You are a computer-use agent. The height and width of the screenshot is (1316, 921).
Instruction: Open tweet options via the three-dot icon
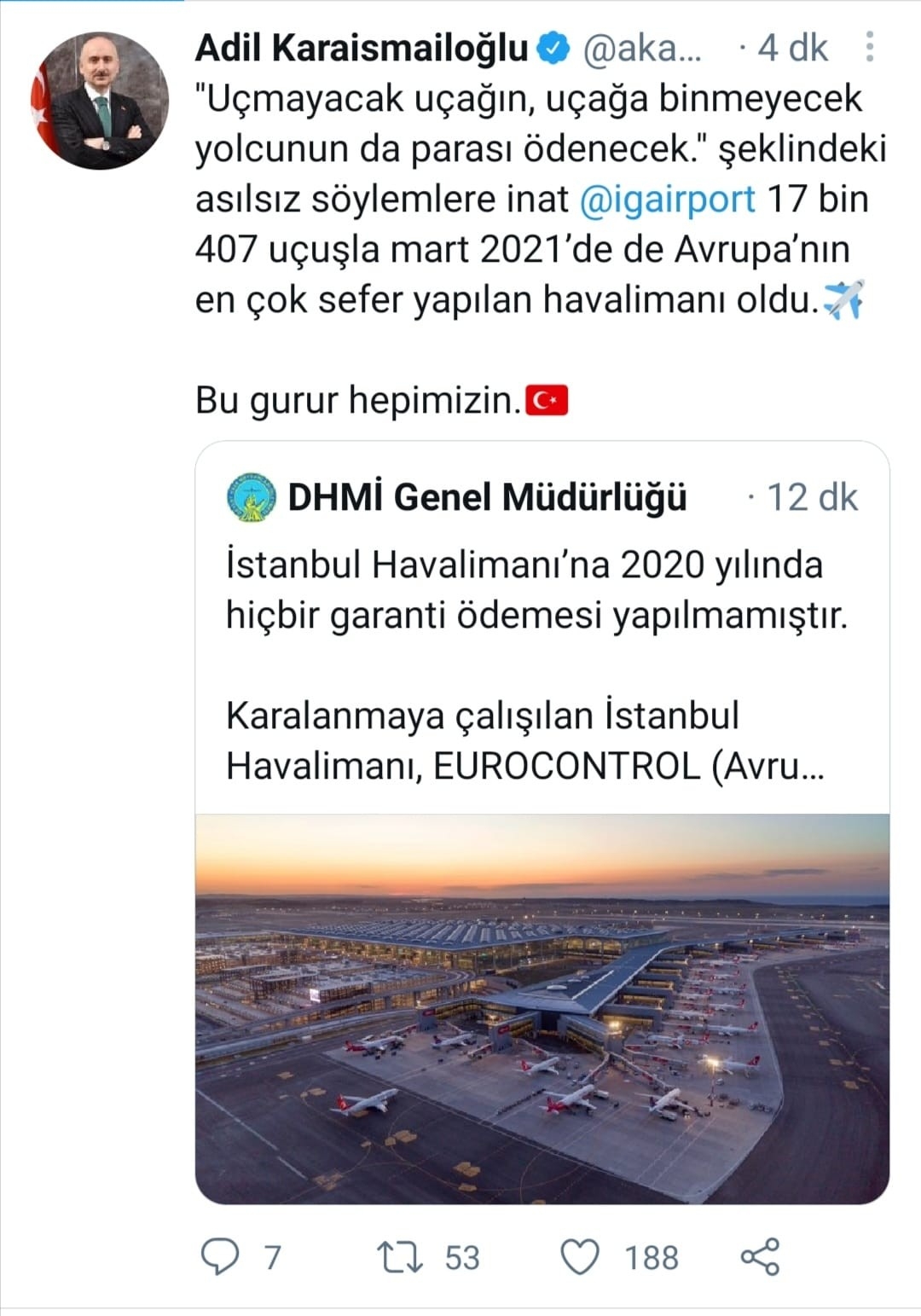click(x=870, y=47)
